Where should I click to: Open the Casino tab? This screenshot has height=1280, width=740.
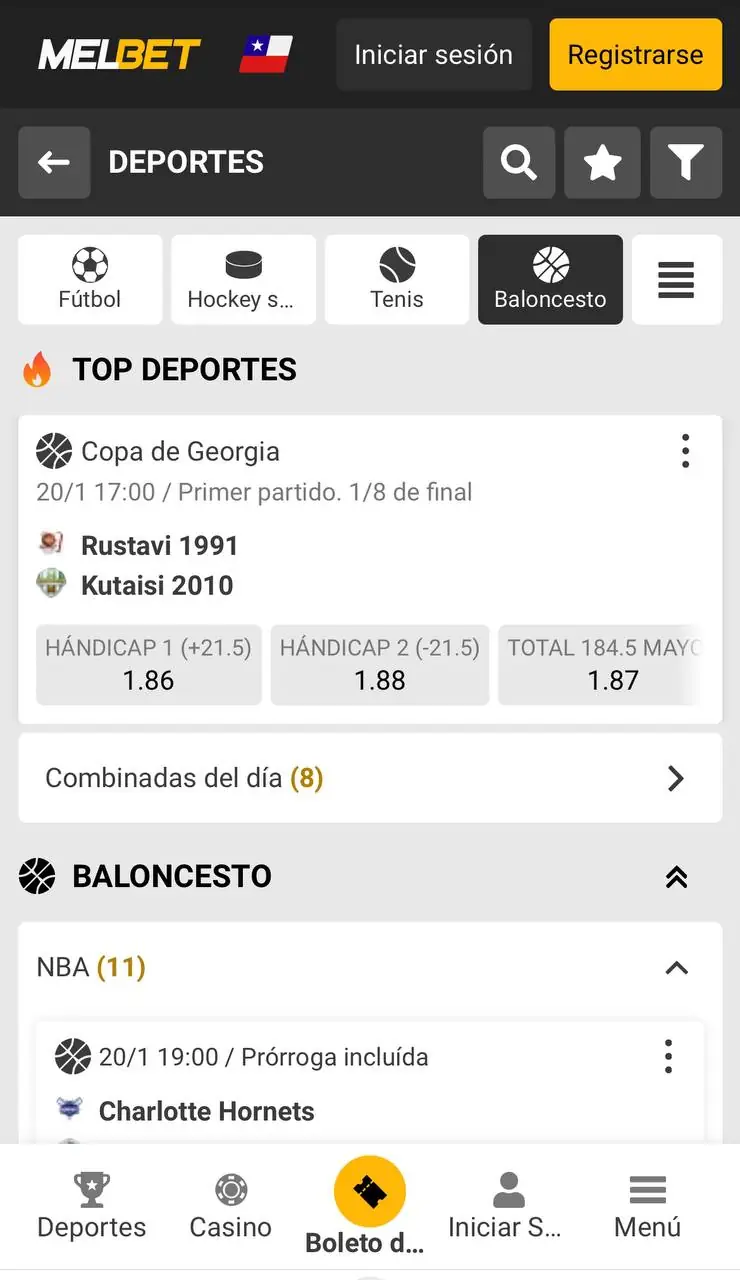[231, 1207]
